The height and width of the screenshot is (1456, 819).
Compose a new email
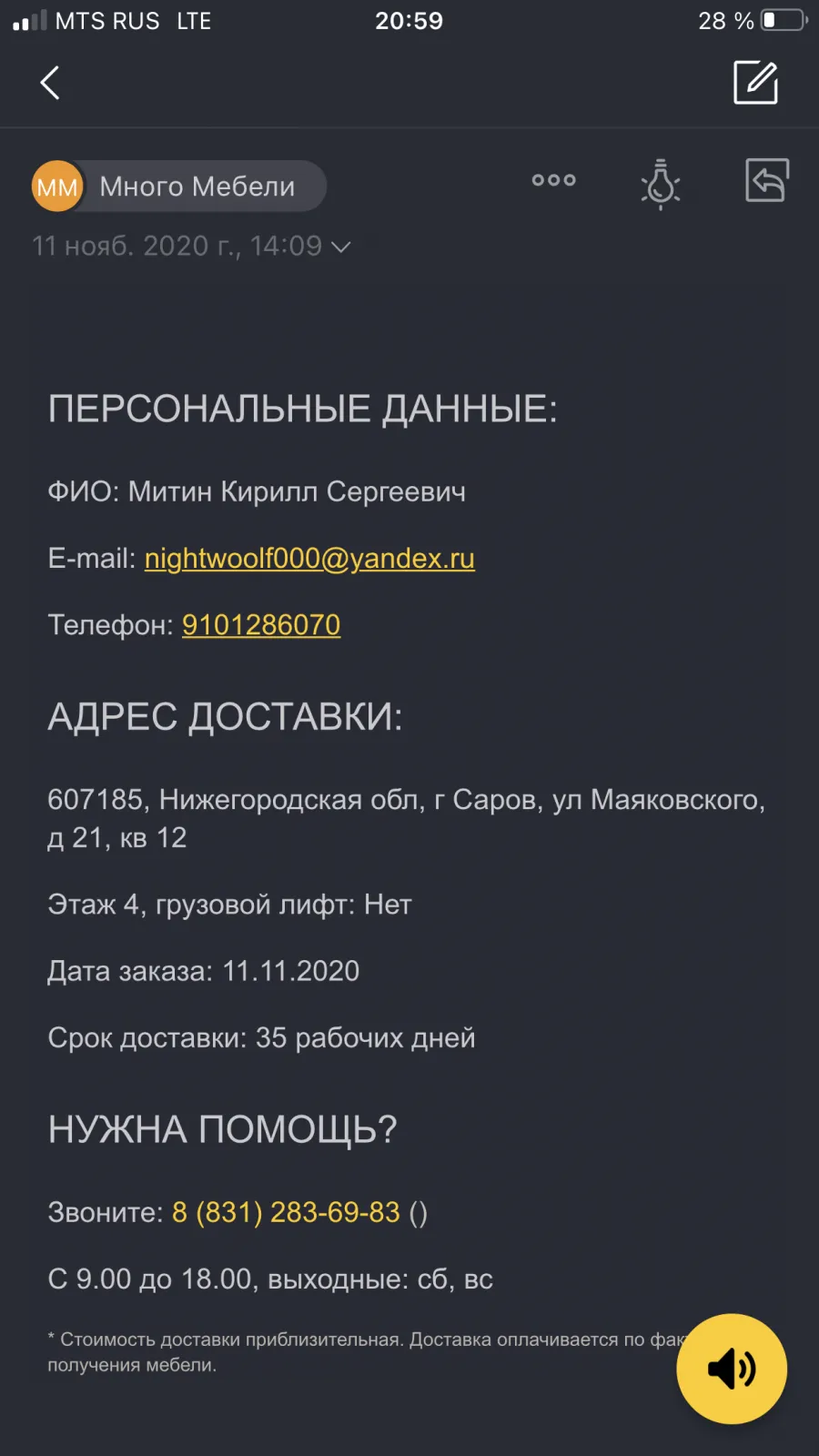coord(756,83)
